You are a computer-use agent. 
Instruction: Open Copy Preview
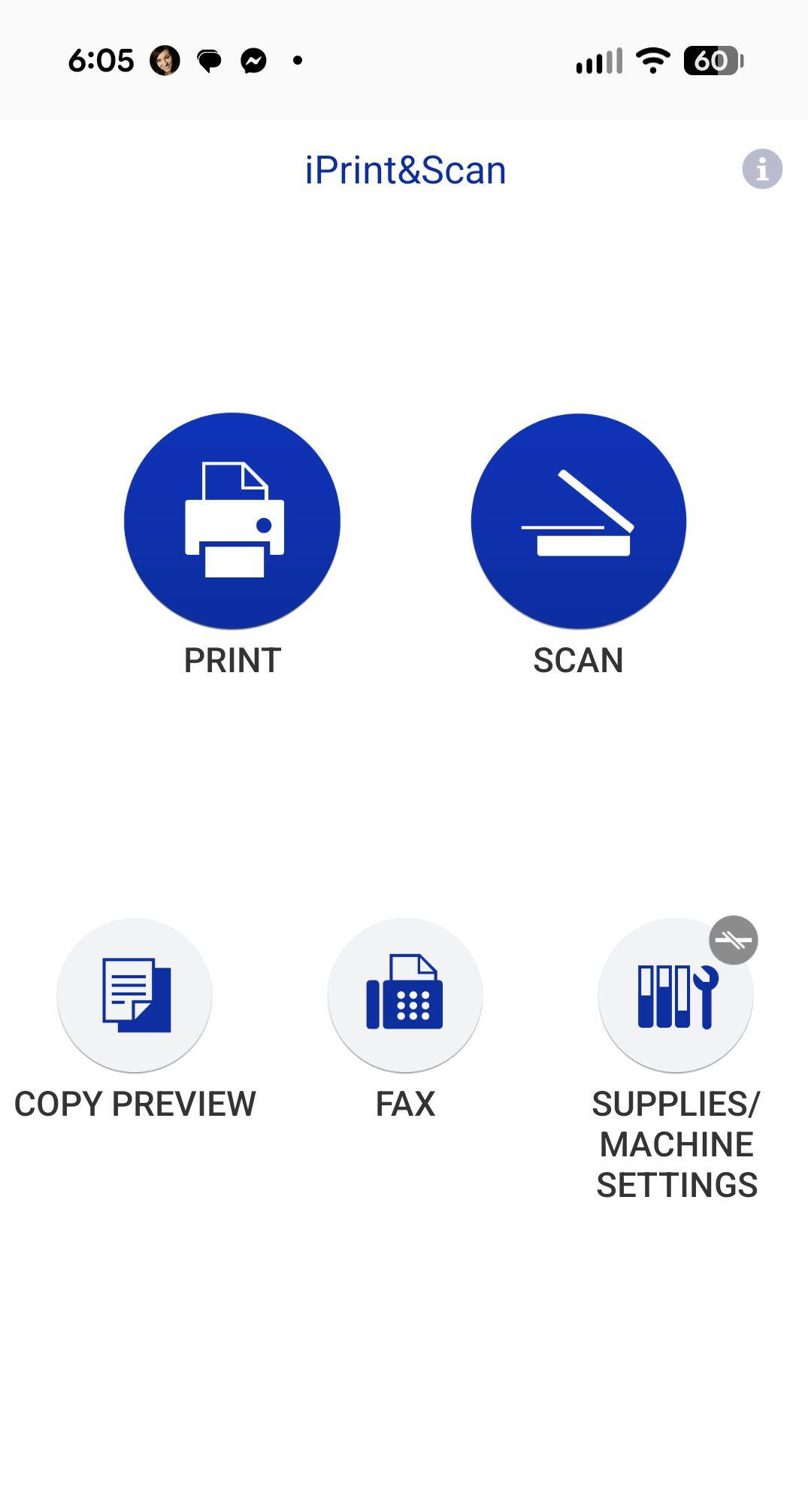[x=134, y=996]
